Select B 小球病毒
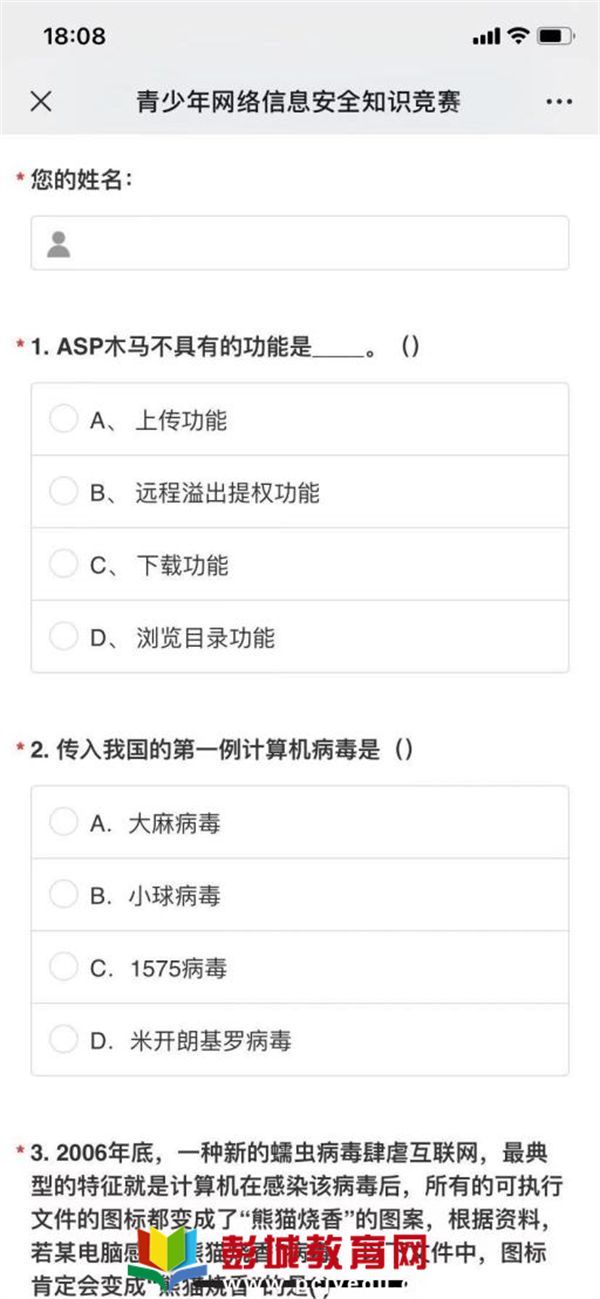 point(300,895)
